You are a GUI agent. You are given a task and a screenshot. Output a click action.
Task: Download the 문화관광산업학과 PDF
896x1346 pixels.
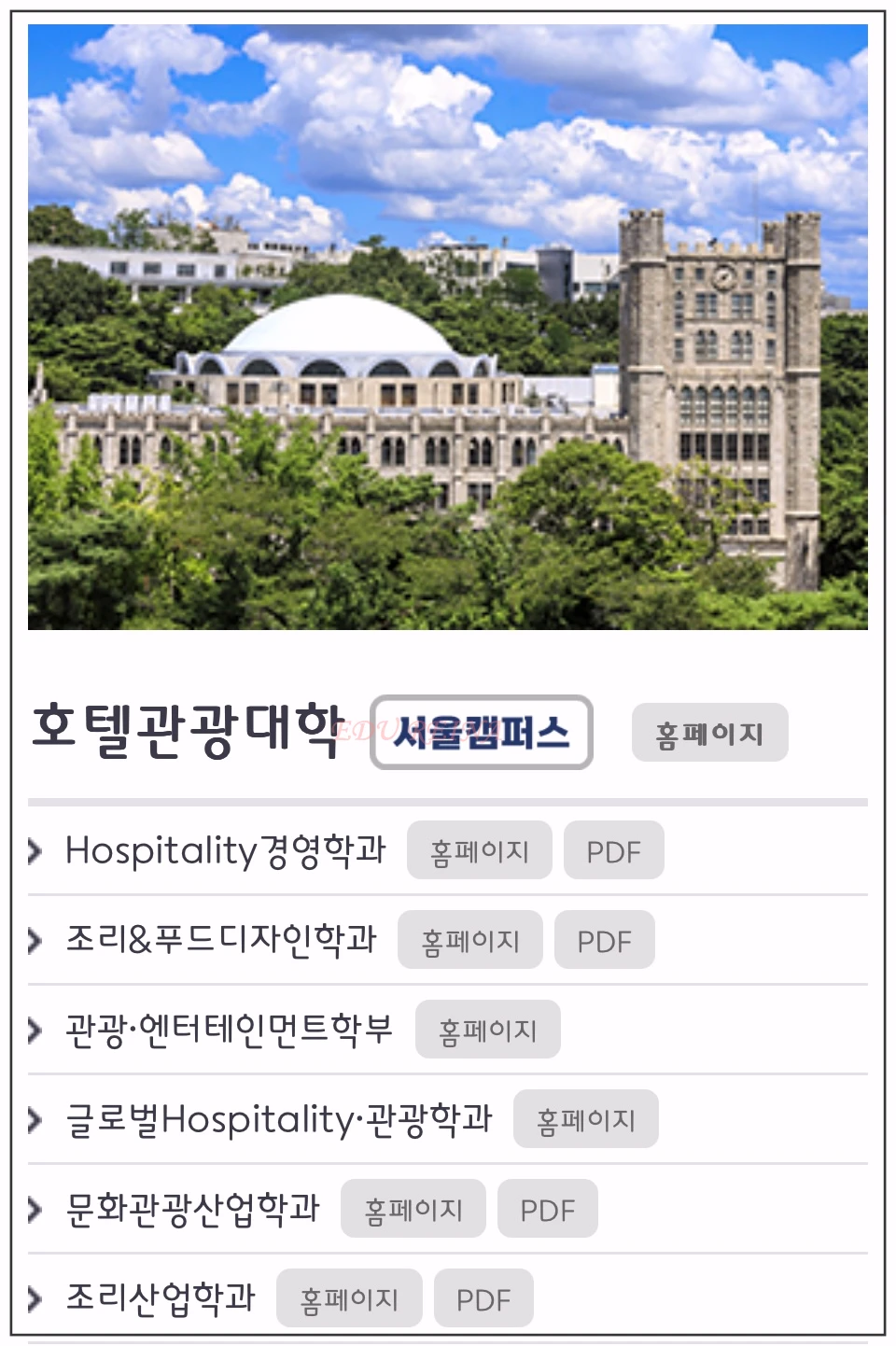pyautogui.click(x=548, y=1208)
